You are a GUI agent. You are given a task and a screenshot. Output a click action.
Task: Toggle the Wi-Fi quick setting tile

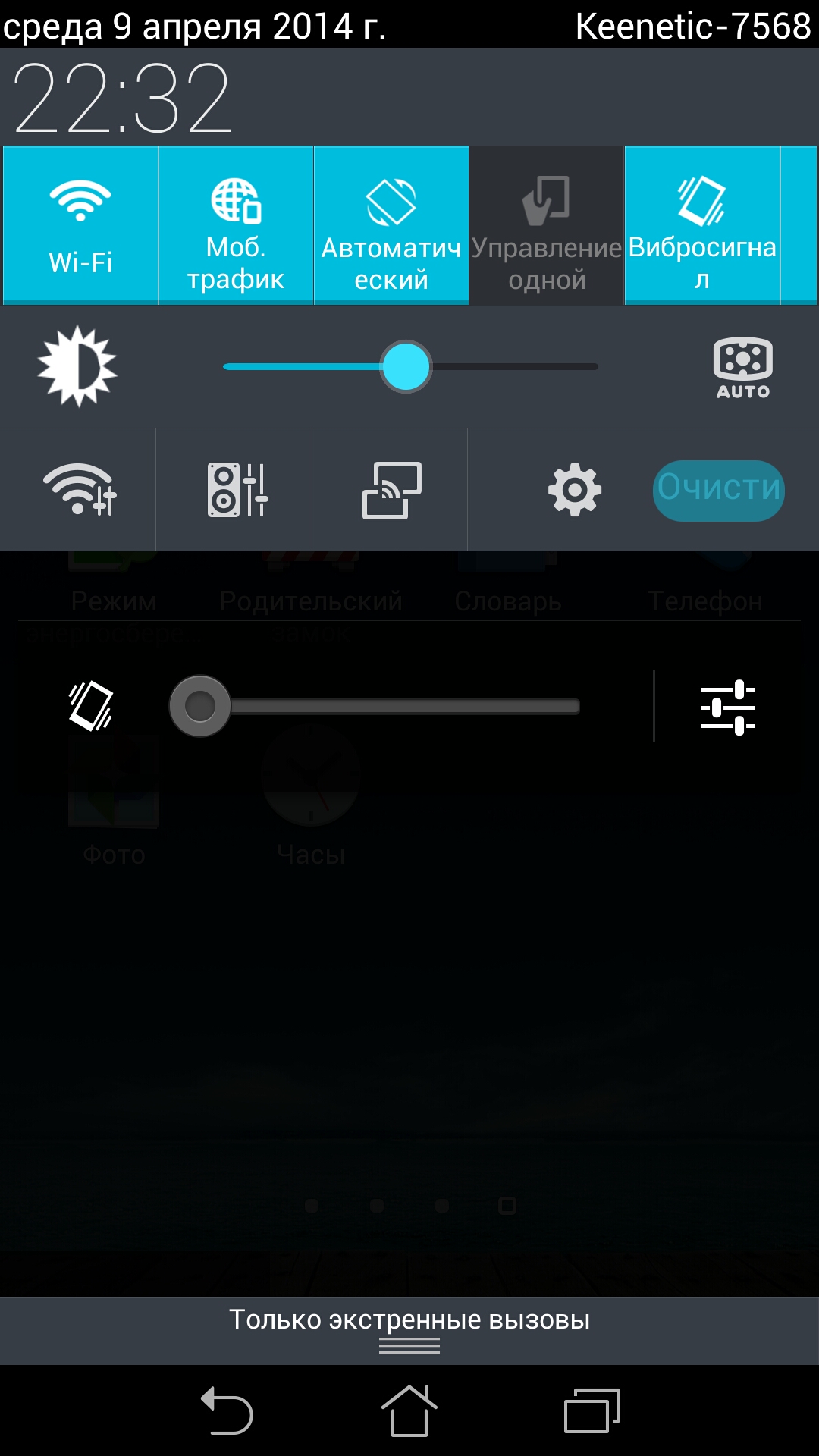pyautogui.click(x=80, y=225)
